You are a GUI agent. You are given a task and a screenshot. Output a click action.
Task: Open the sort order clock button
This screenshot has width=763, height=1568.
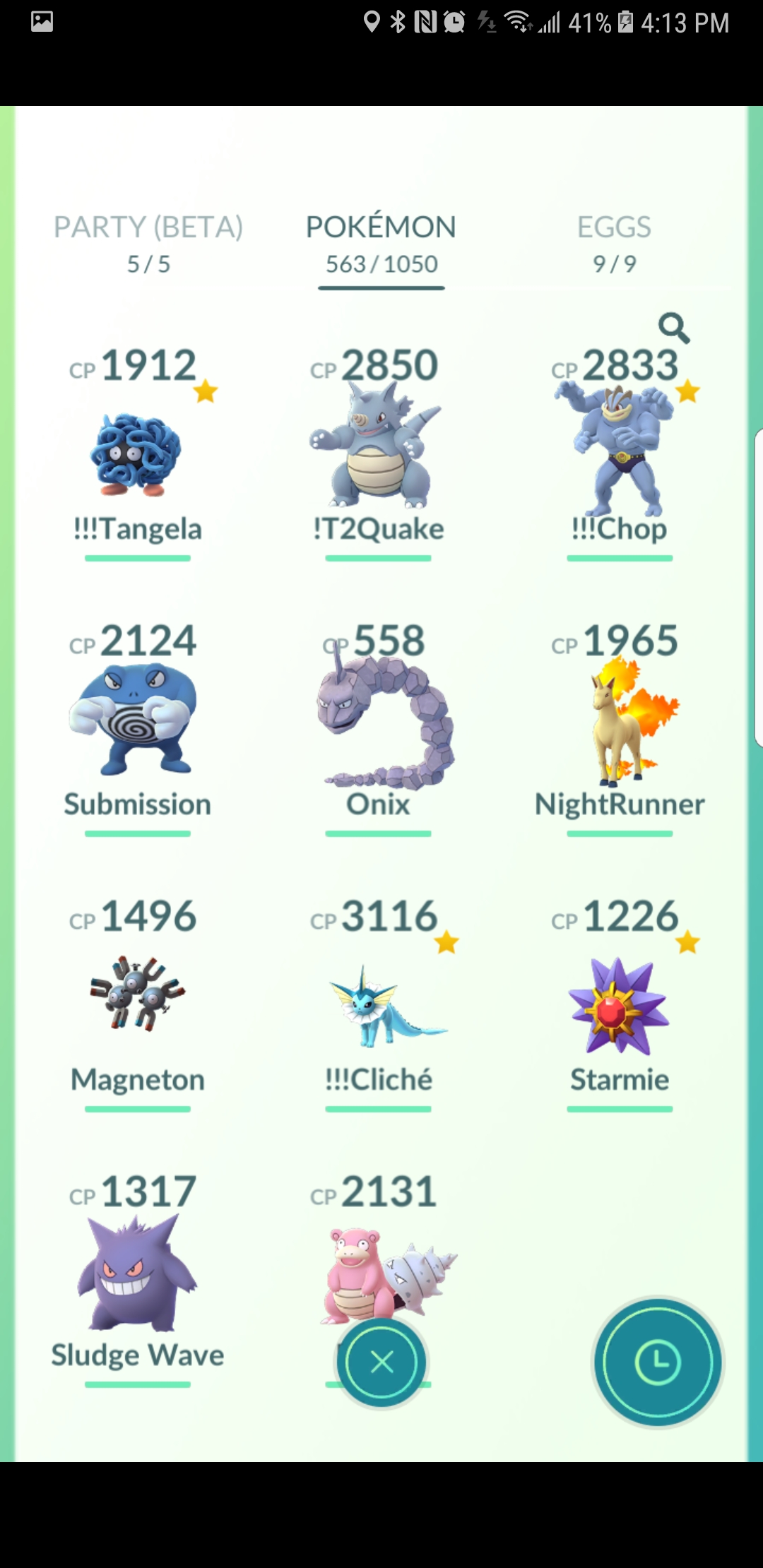coord(658,1362)
